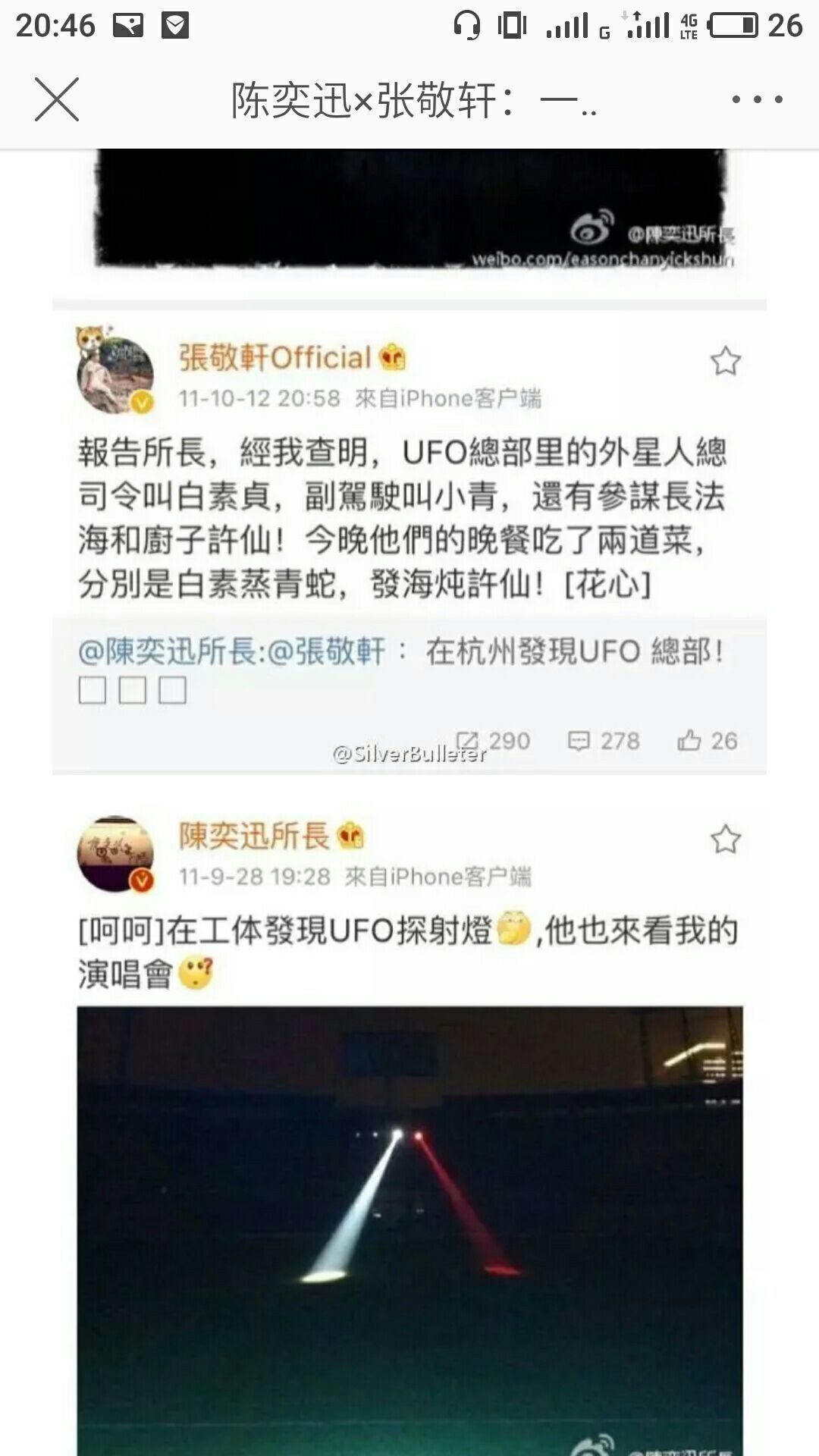819x1456 pixels.
Task: Open the embedded Weibo screenshot image
Action: pyautogui.click(x=409, y=802)
